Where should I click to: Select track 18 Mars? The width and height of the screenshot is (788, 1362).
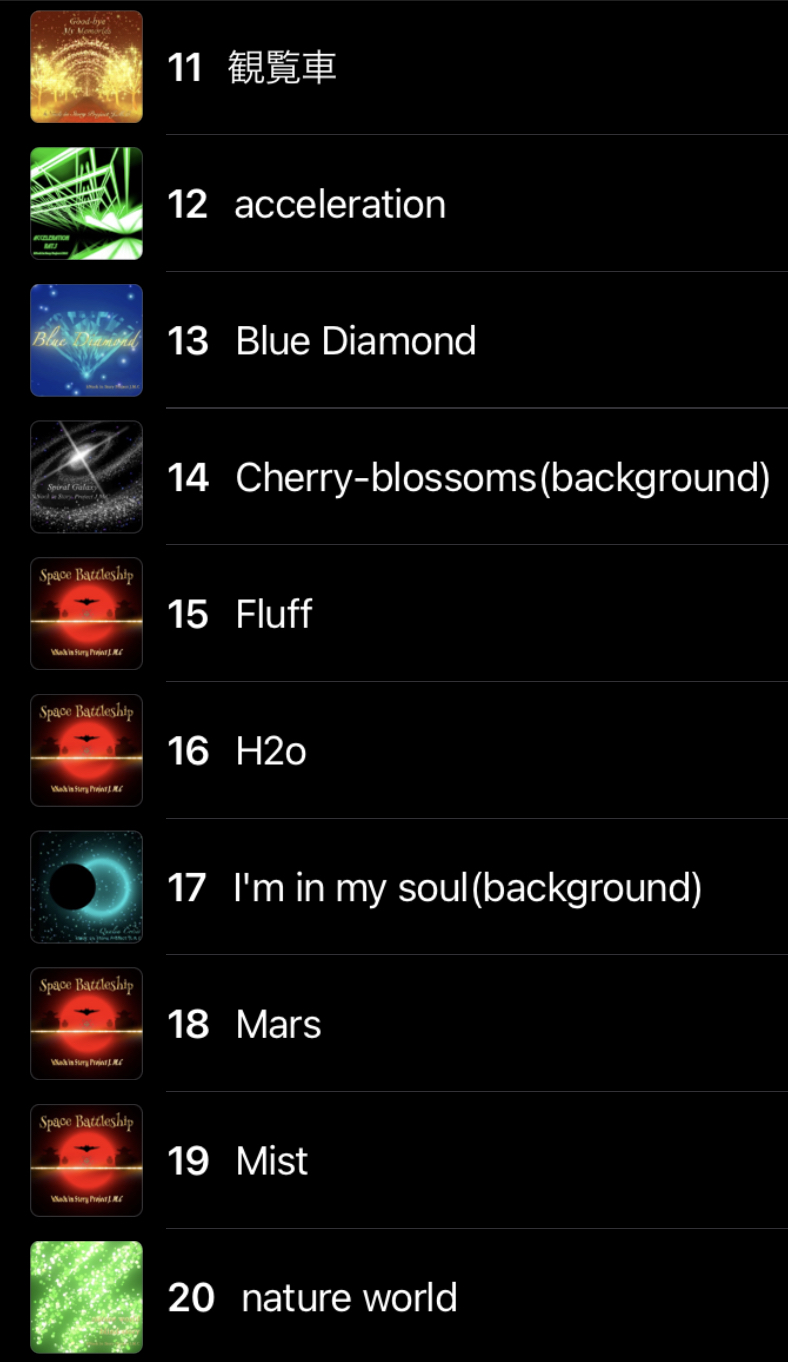[x=394, y=1024]
